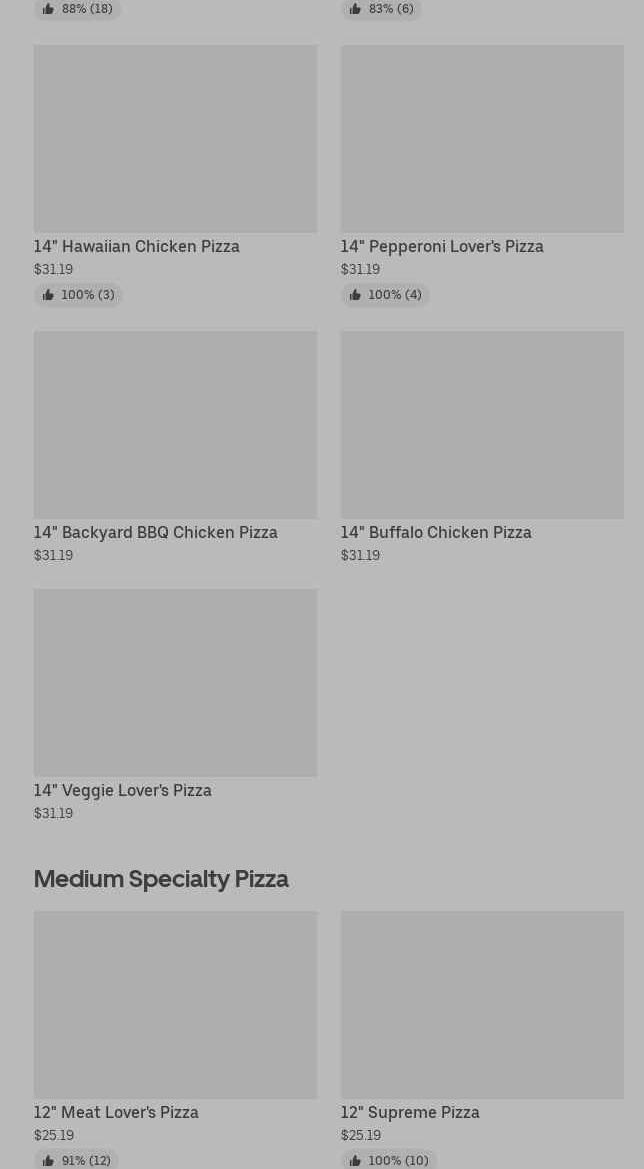Open the 14" Buffalo Chicken Pizza item
This screenshot has width=644, height=1169.
coord(482,447)
